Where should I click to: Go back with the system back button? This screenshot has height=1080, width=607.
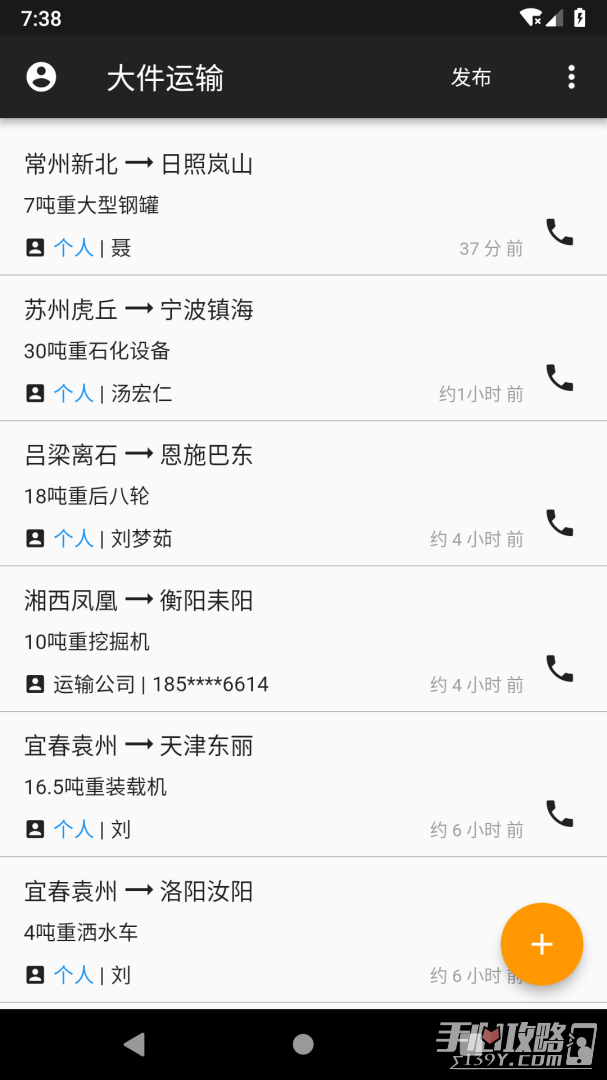pos(134,1044)
